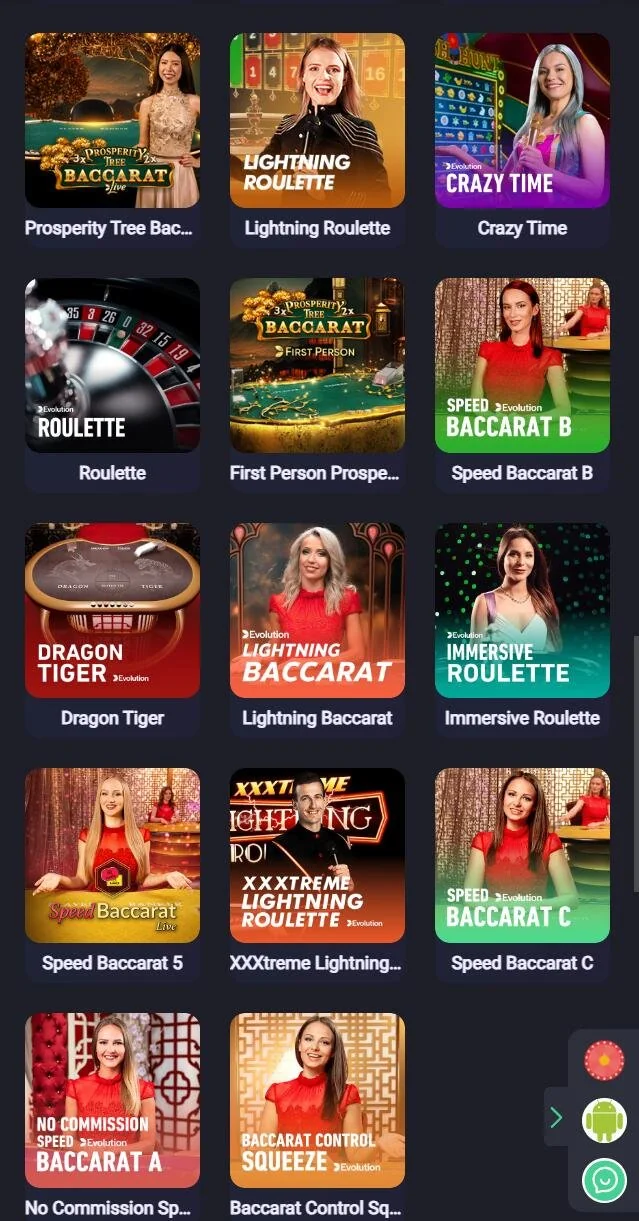Play the Crazy Time game
The image size is (639, 1221).
coord(522,121)
